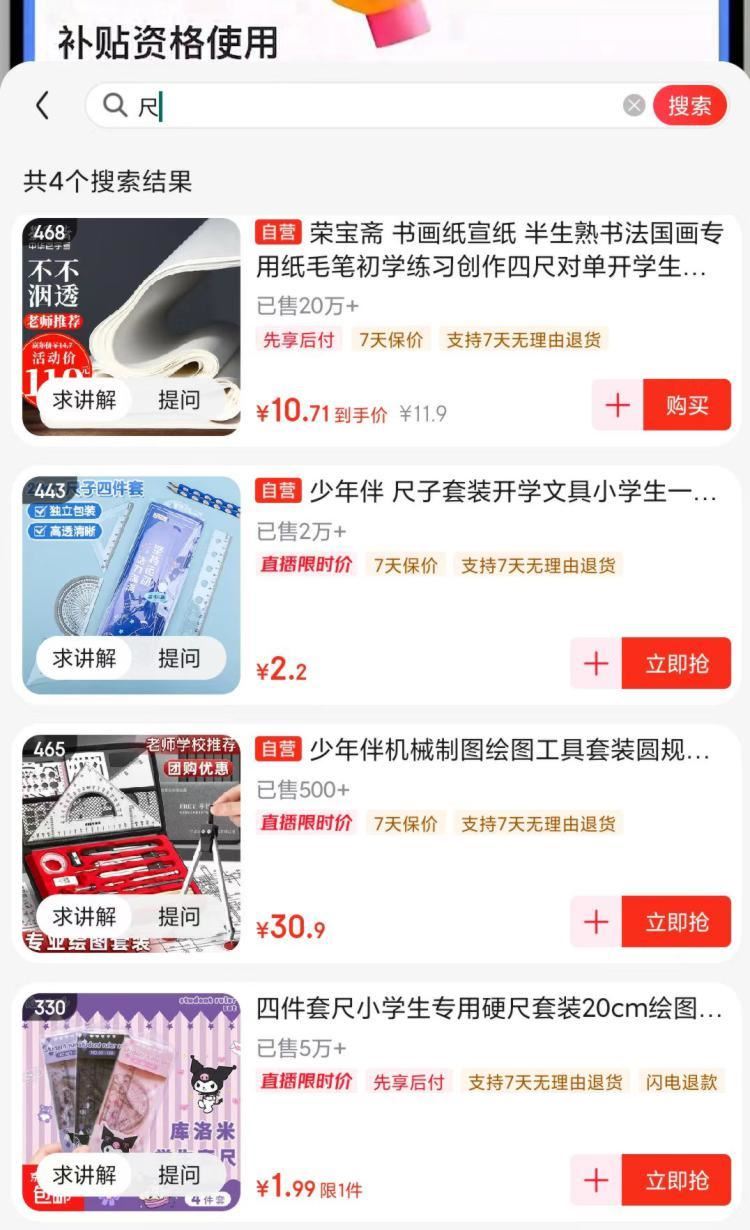Add 少年伴 尺子套装 with plus button
This screenshot has height=1230, width=750.
596,663
